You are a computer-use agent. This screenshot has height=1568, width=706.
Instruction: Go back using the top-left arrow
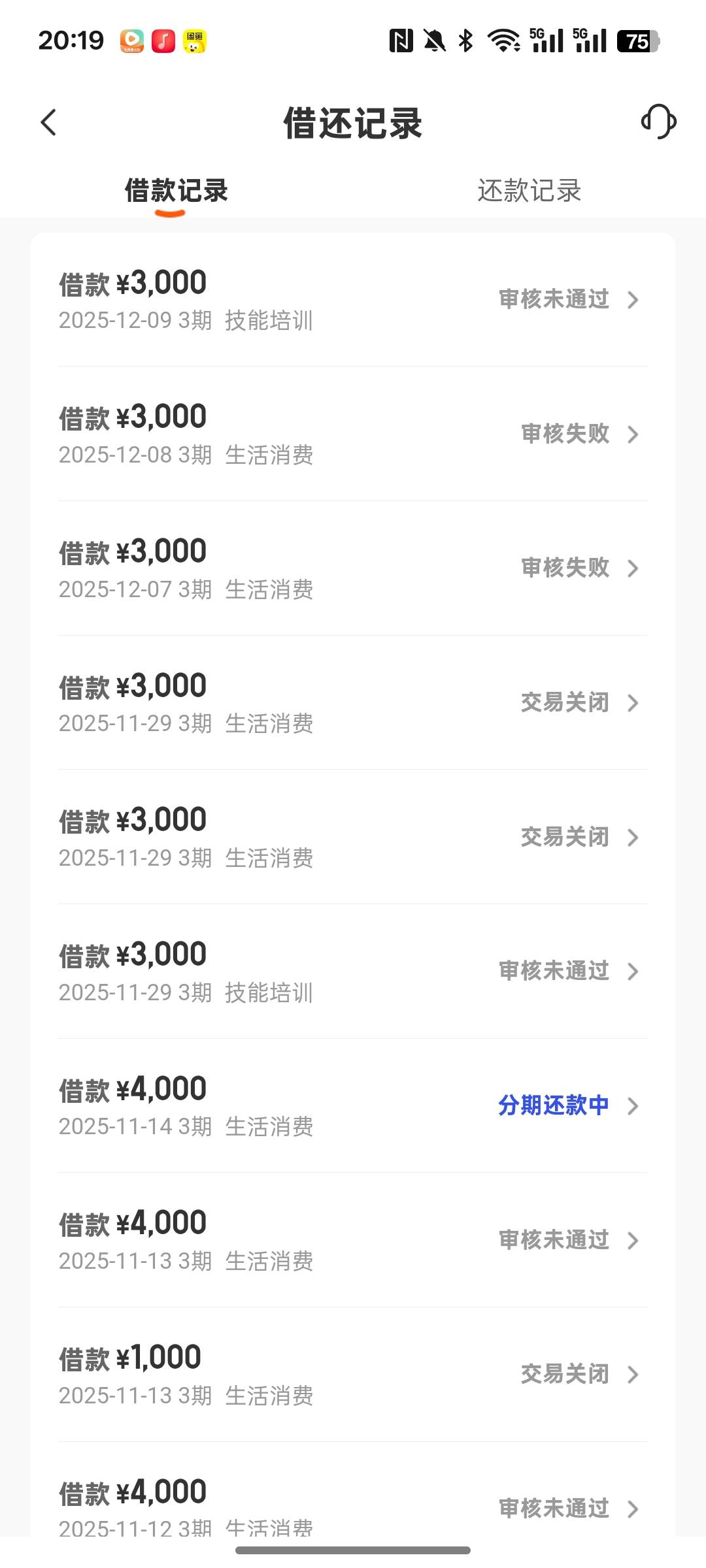49,122
